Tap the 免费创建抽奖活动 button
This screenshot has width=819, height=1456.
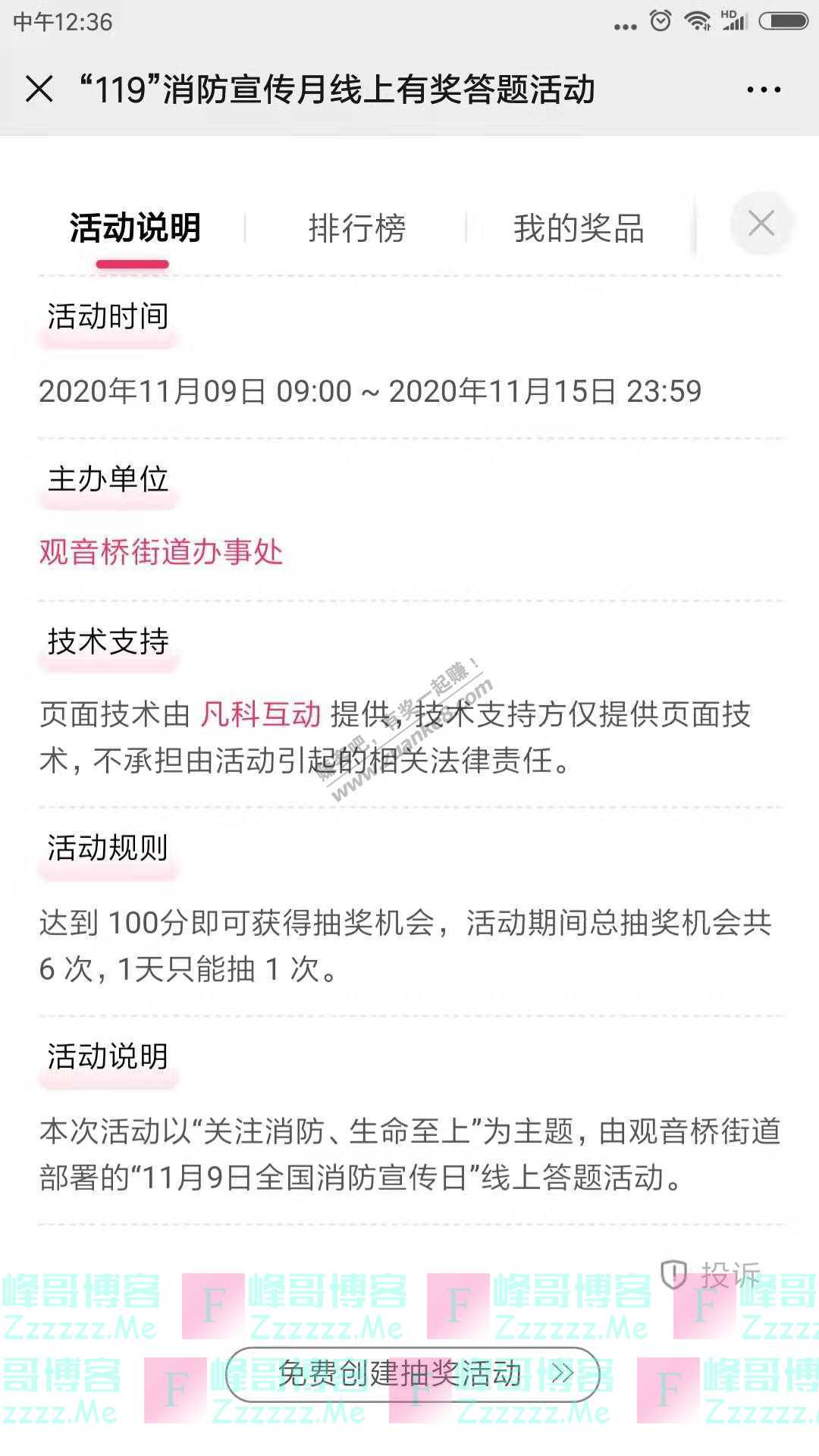pos(413,1373)
